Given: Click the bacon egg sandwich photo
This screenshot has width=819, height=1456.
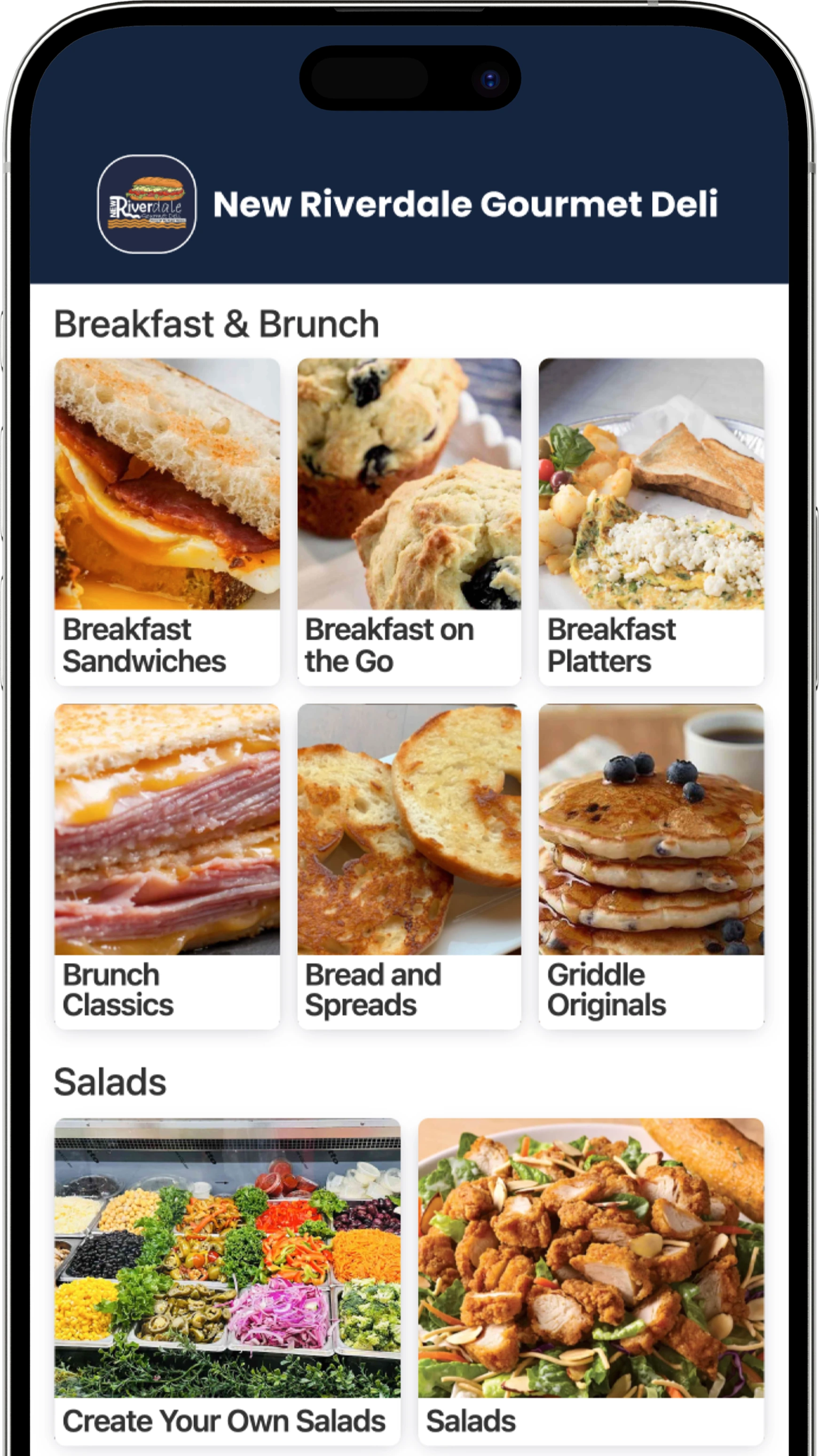Looking at the screenshot, I should 167,486.
